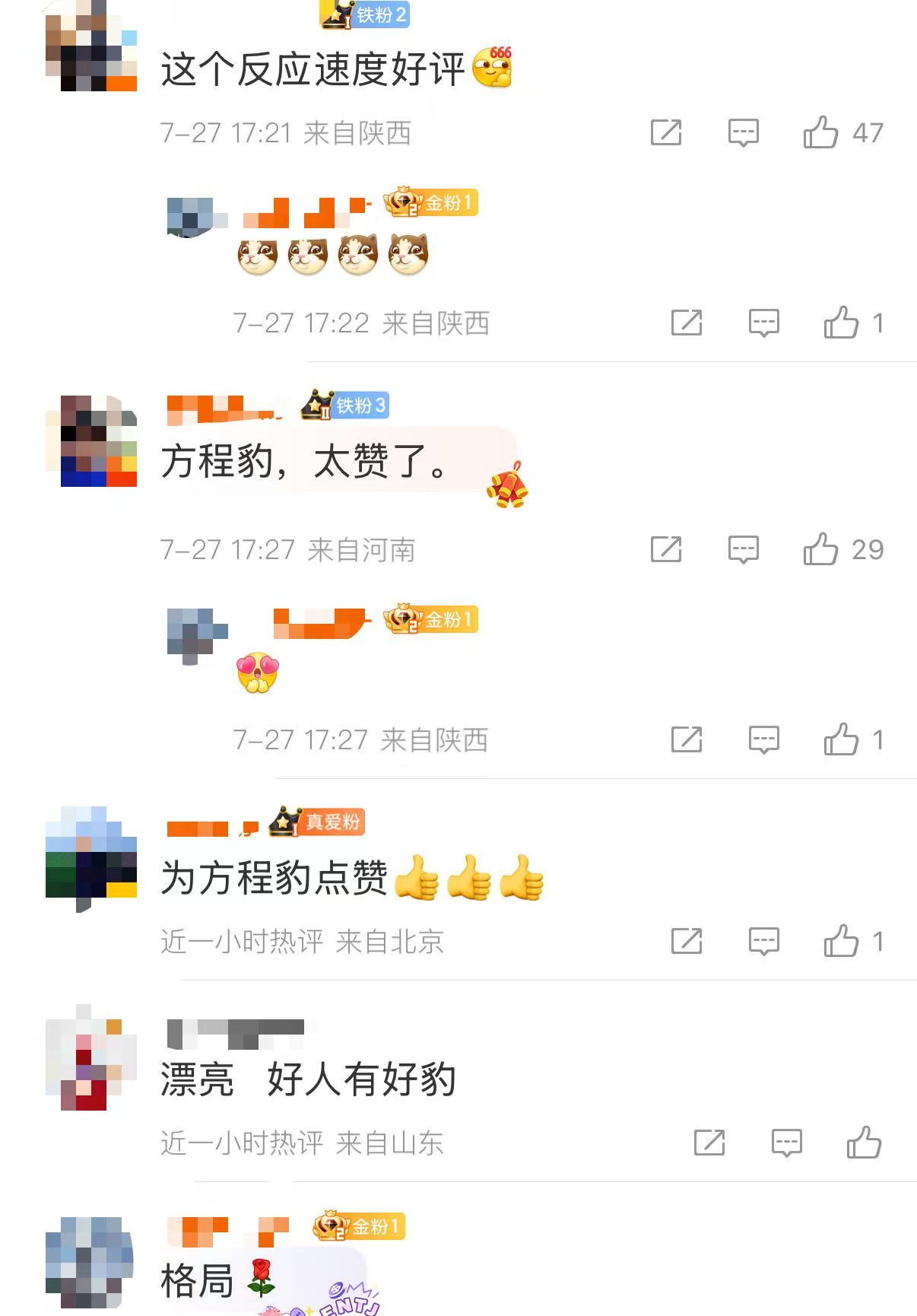The width and height of the screenshot is (917, 1316).
Task: Like the comment 为方程豹点赞
Action: (842, 941)
